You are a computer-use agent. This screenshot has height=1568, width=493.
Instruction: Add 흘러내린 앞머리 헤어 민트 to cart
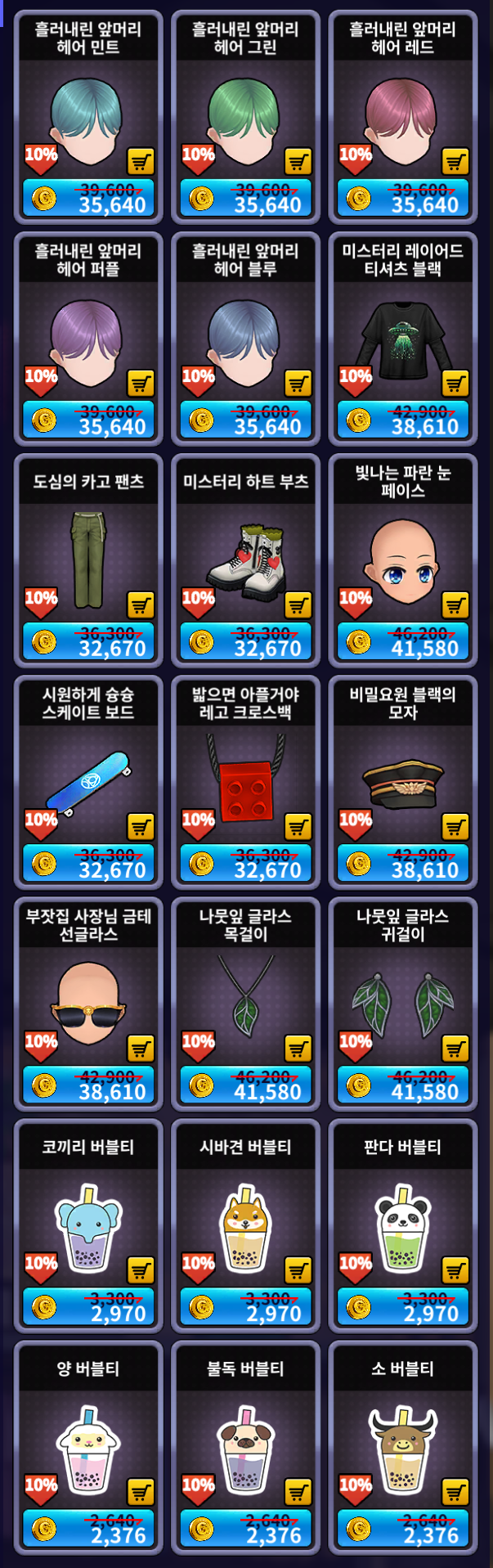pyautogui.click(x=141, y=162)
